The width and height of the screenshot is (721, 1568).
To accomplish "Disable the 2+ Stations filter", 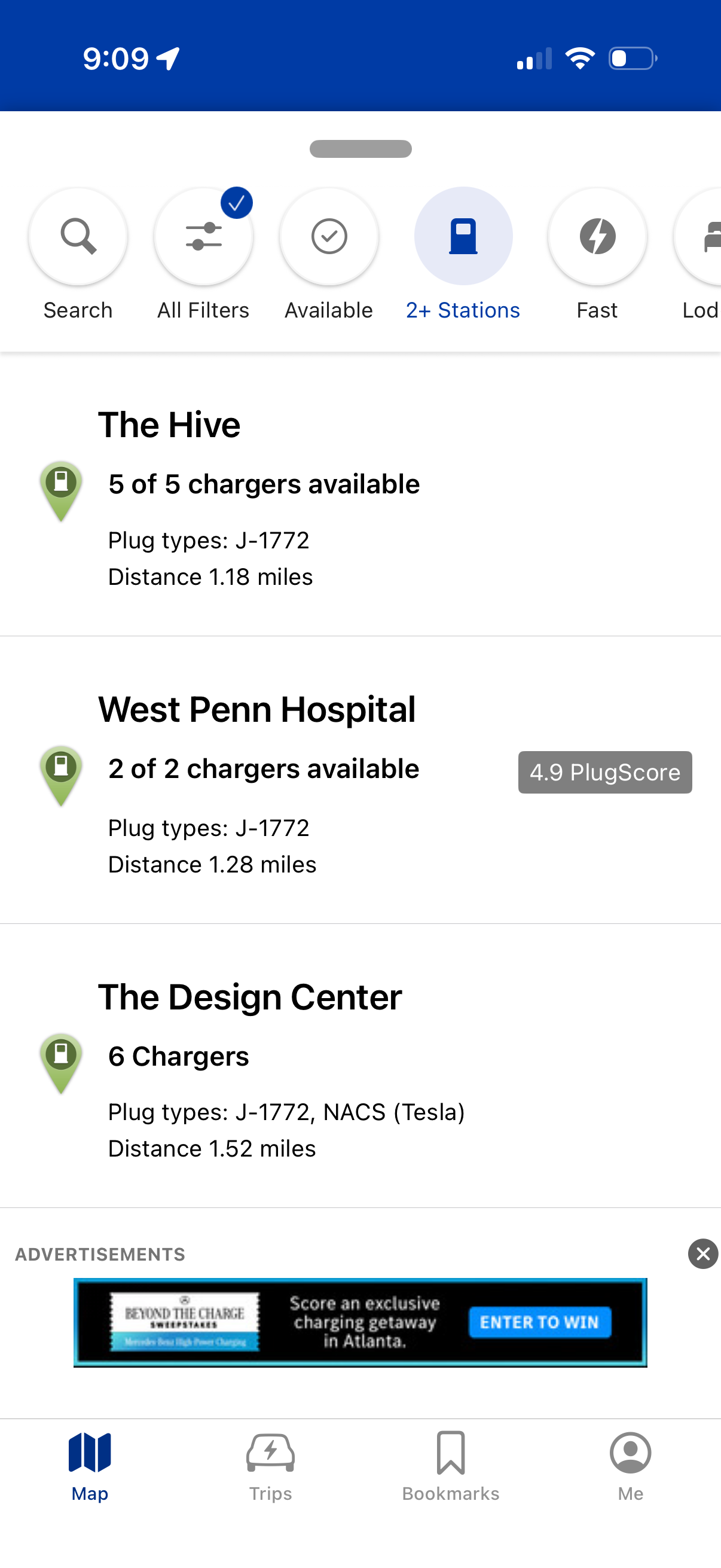I will pyautogui.click(x=463, y=236).
